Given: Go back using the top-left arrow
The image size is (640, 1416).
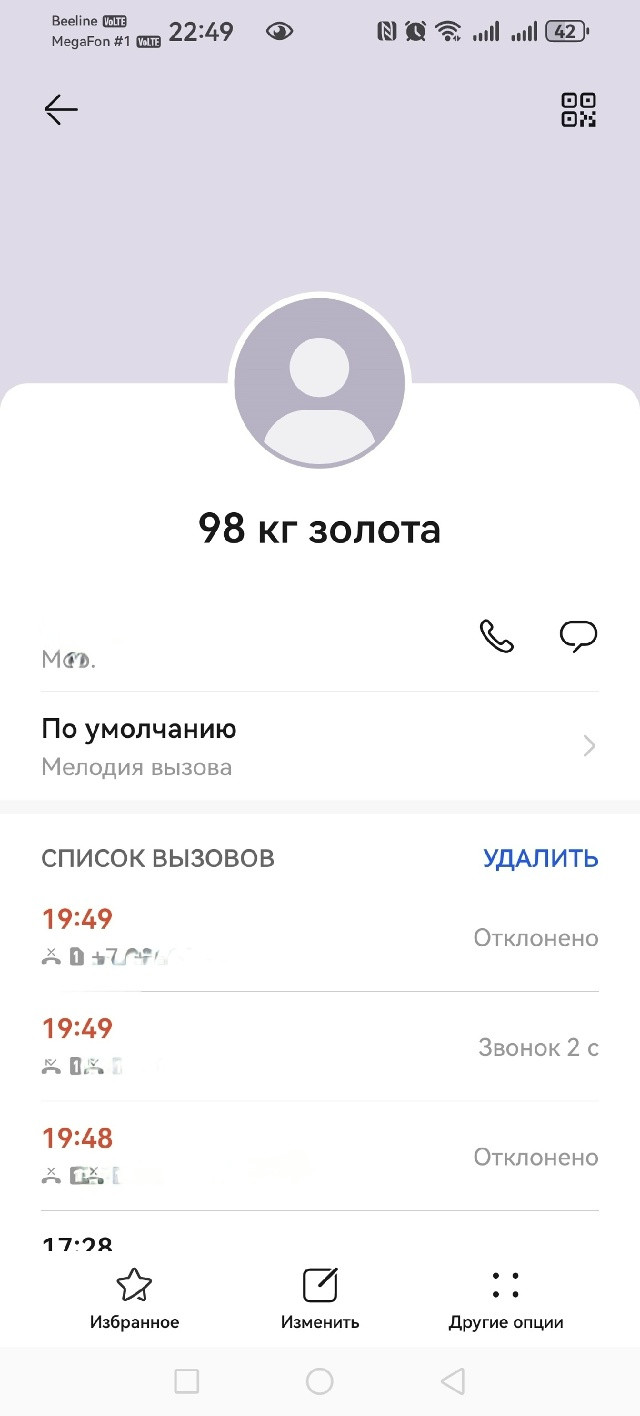Looking at the screenshot, I should 61,110.
